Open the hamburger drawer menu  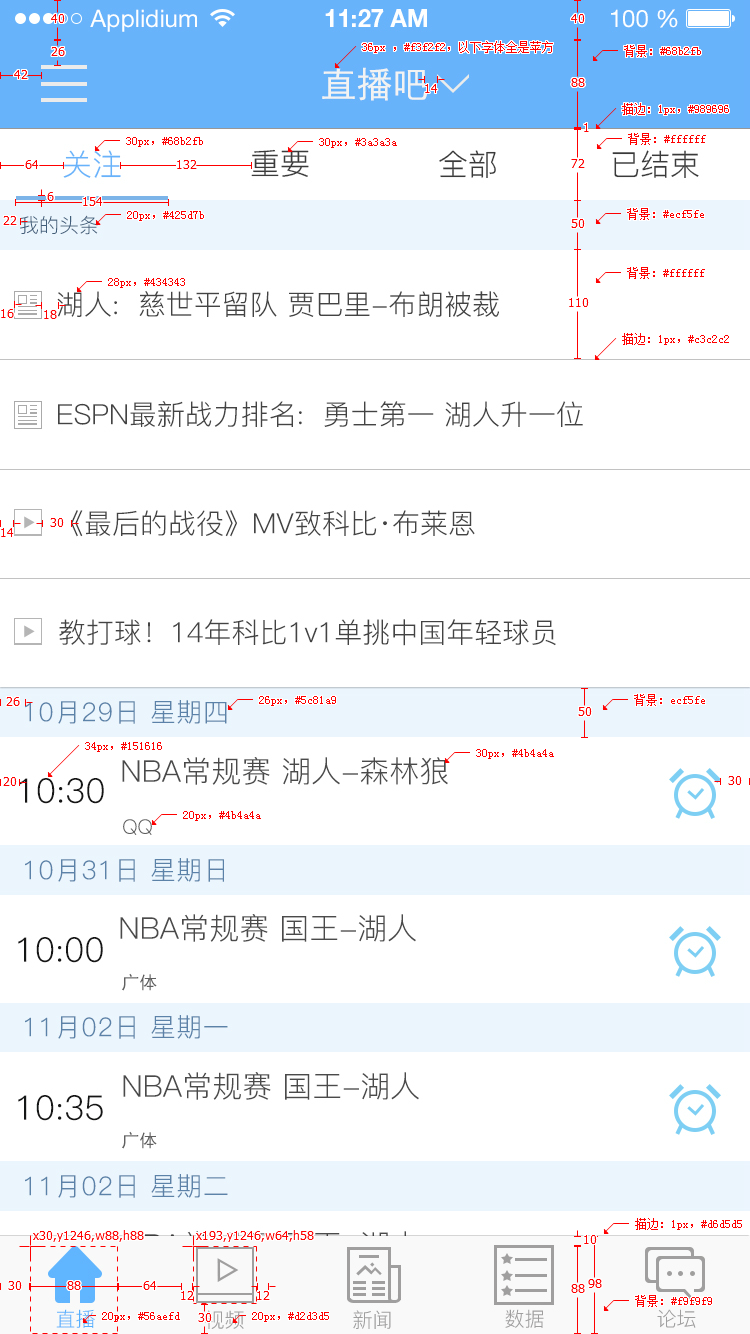point(64,83)
